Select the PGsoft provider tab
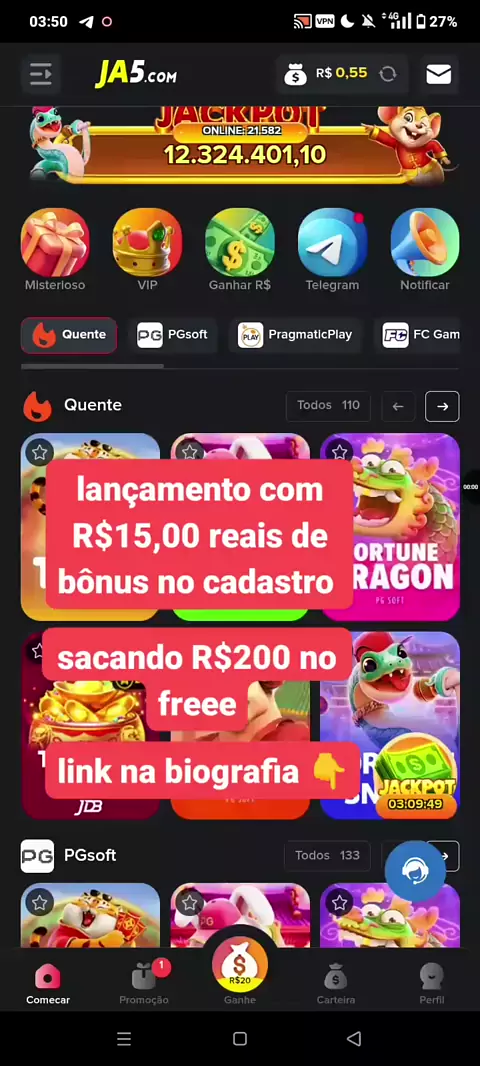The height and width of the screenshot is (1066, 480). coord(173,334)
